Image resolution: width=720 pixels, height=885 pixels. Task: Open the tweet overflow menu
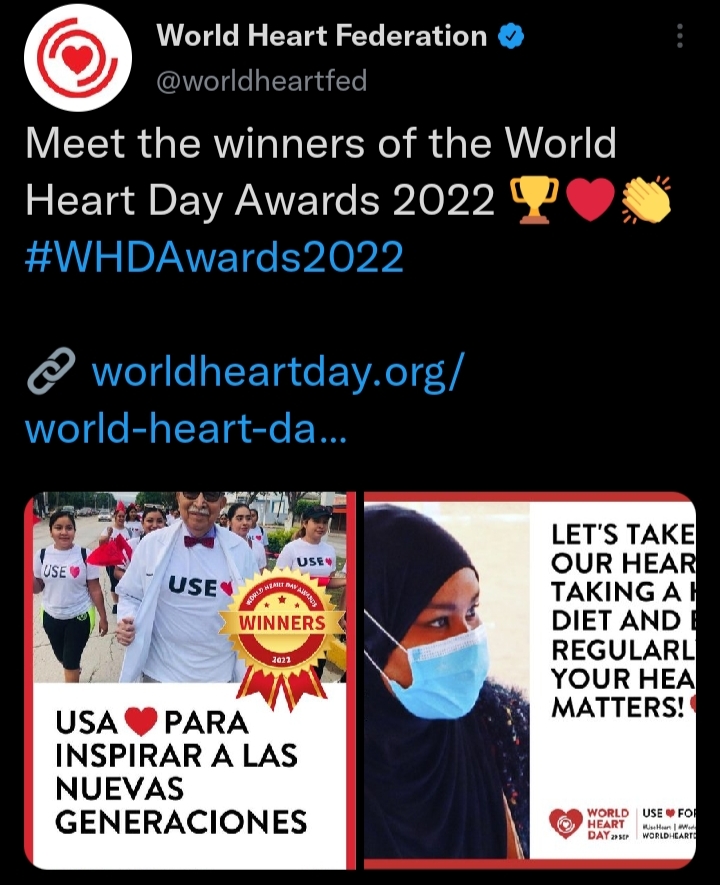click(680, 38)
